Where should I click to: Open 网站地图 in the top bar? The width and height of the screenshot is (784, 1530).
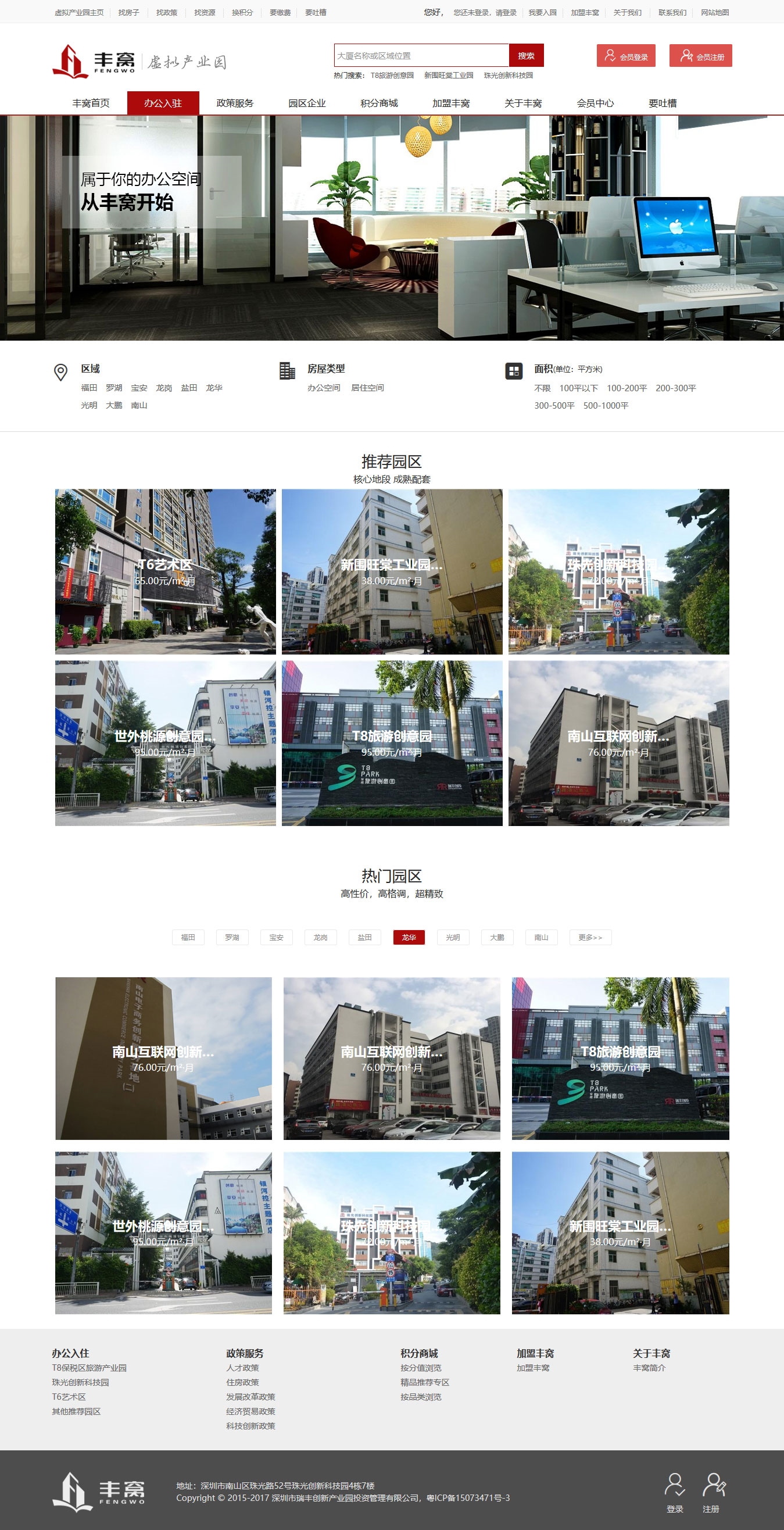point(714,12)
